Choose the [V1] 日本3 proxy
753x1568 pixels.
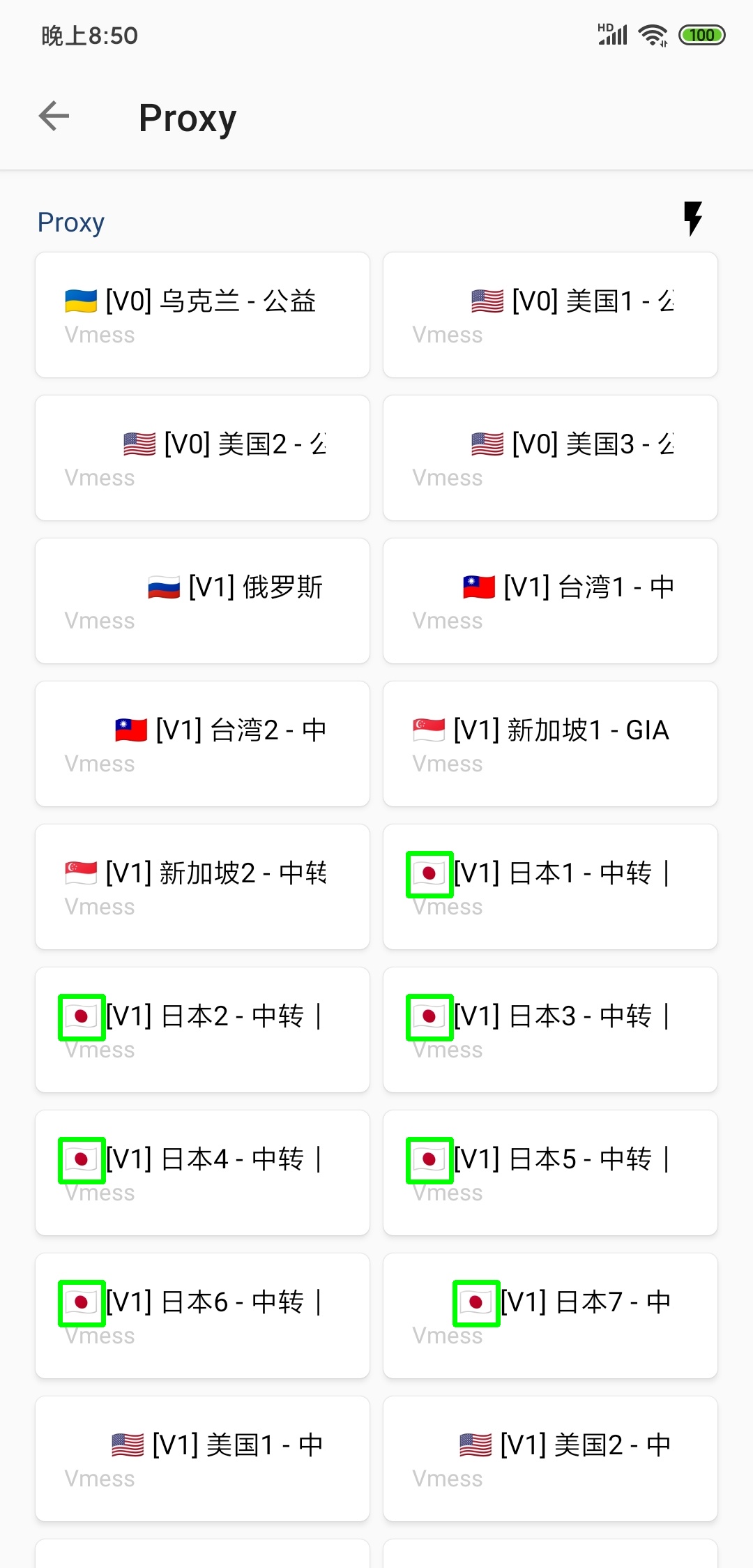550,1030
